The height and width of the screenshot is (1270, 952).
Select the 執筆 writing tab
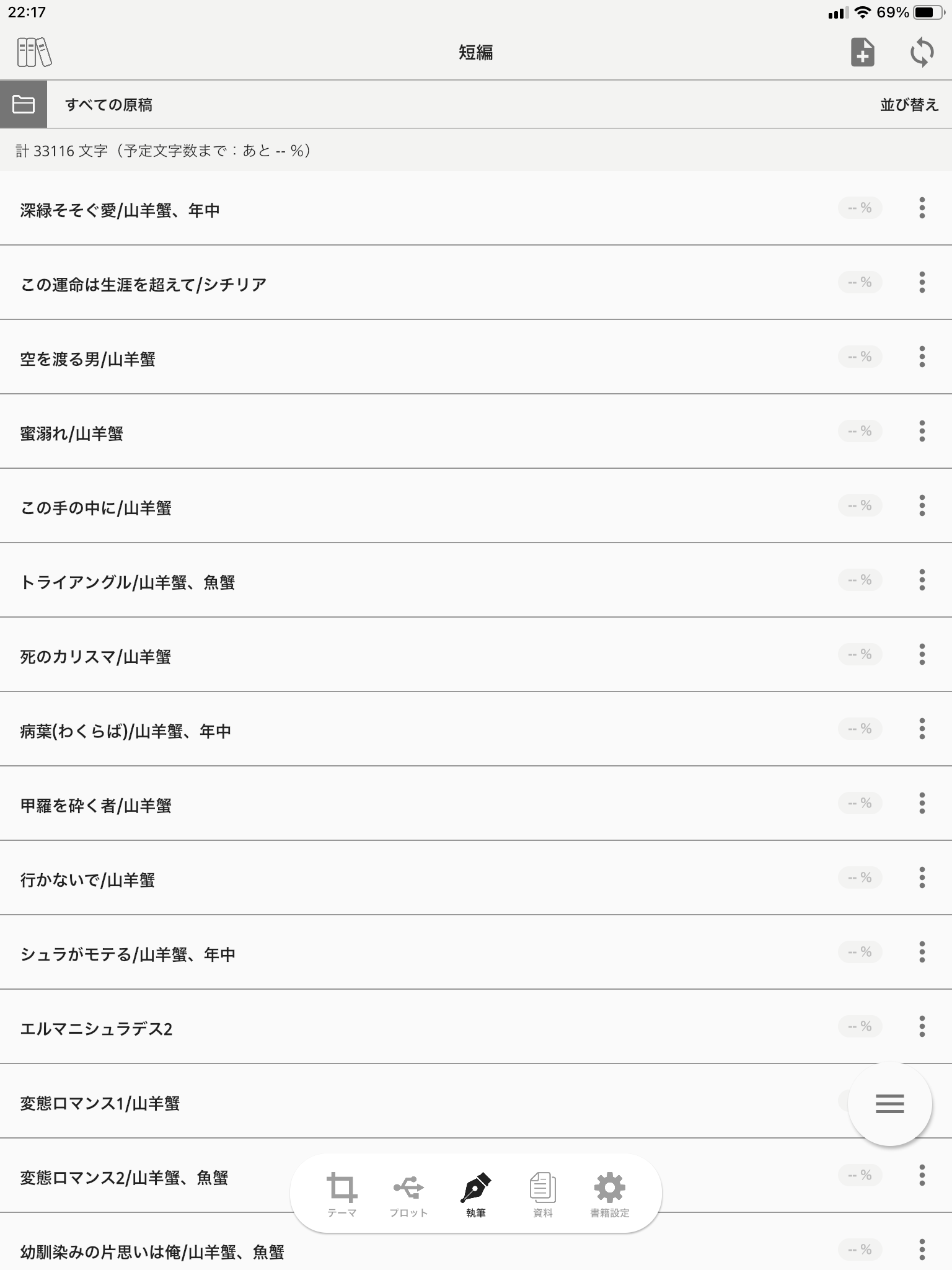point(475,1195)
